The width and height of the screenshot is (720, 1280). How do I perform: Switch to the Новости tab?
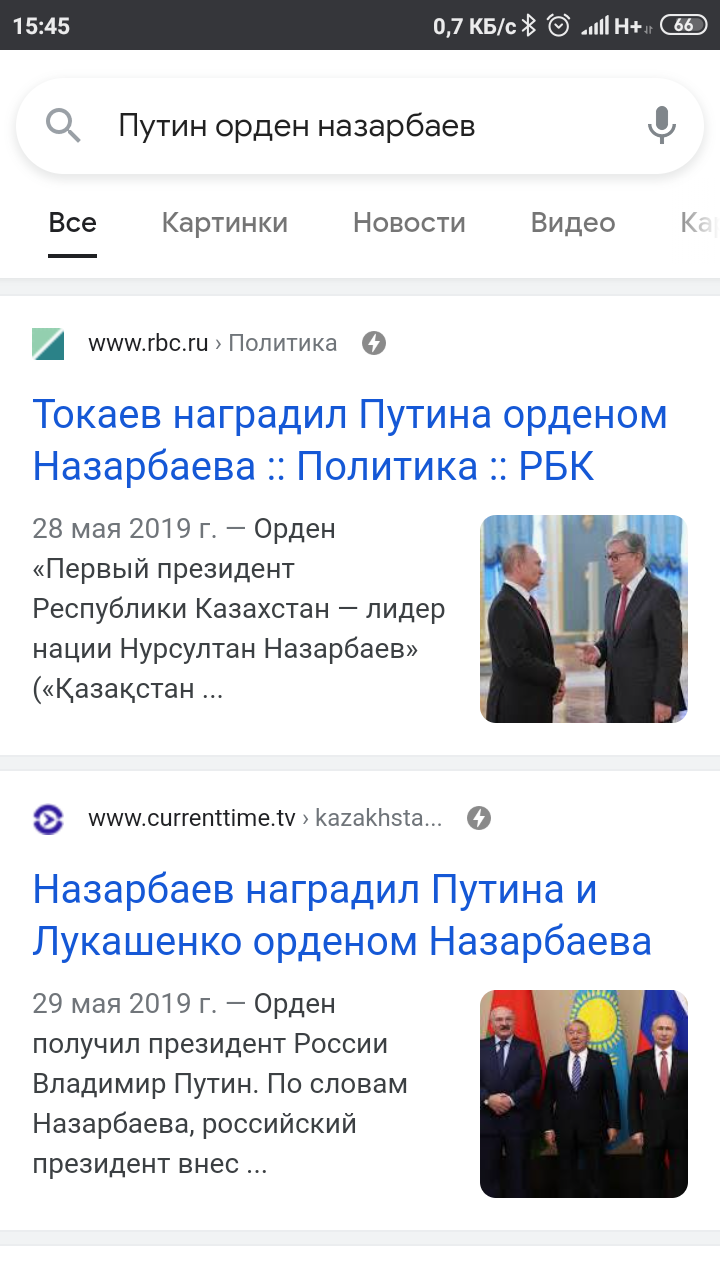[x=409, y=222]
